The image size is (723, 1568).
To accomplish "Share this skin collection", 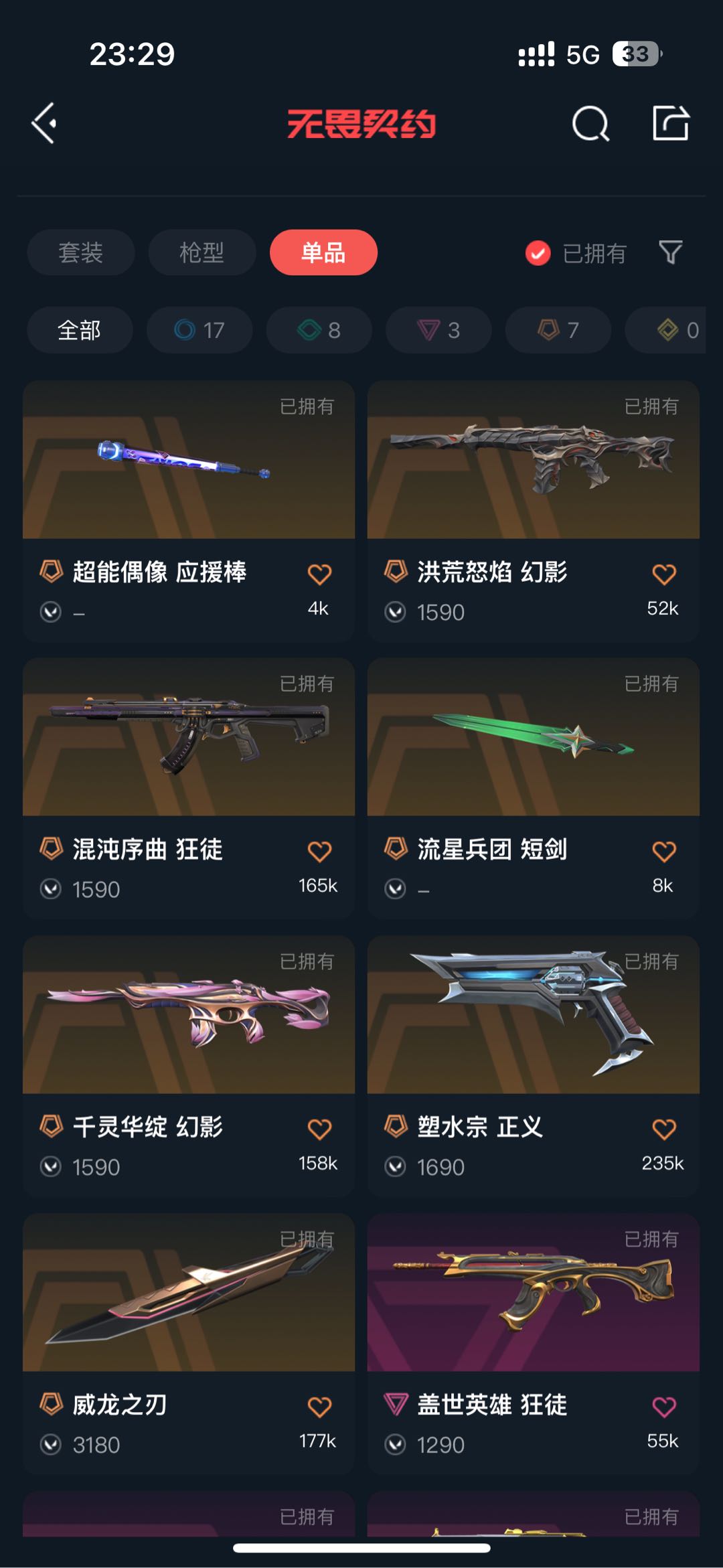I will [x=671, y=123].
